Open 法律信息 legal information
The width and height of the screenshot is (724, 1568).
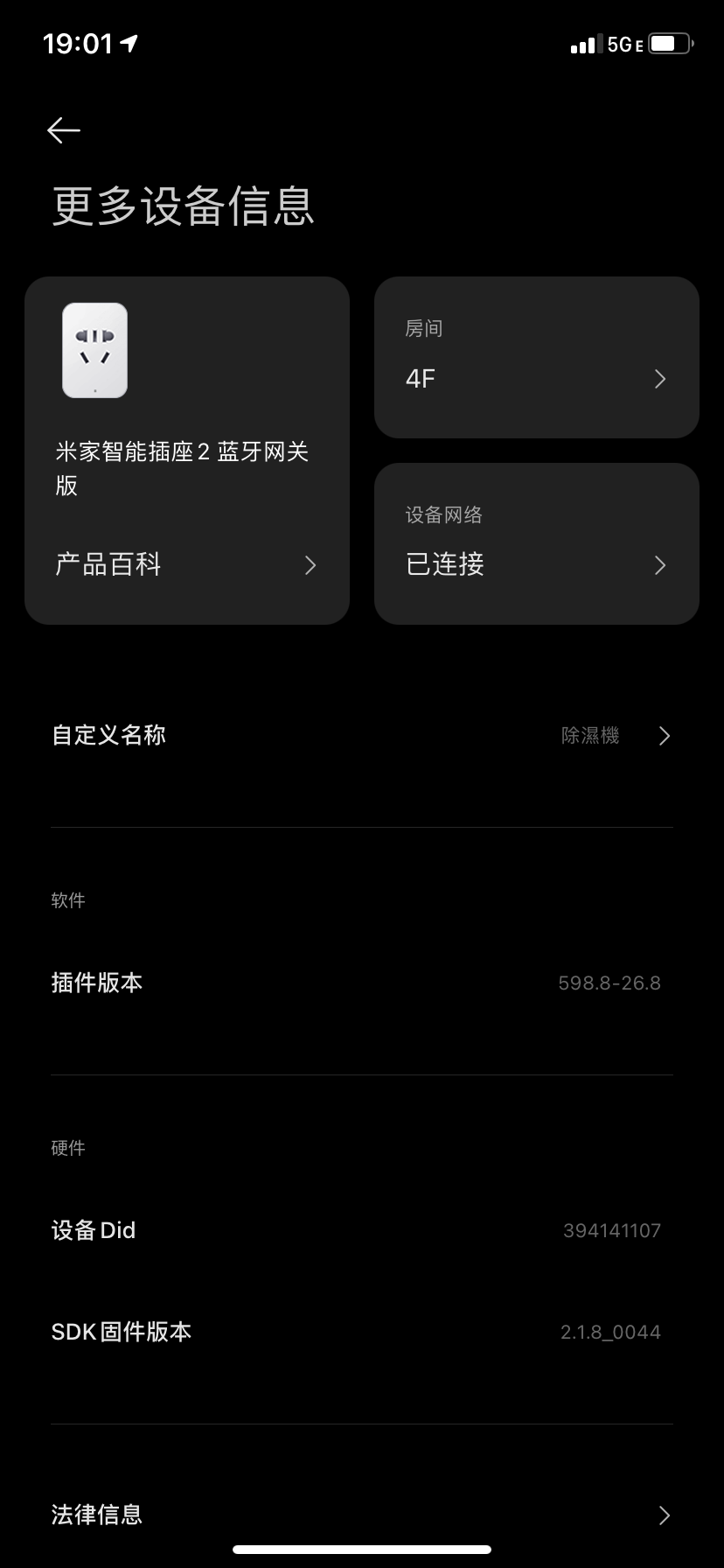(361, 1515)
